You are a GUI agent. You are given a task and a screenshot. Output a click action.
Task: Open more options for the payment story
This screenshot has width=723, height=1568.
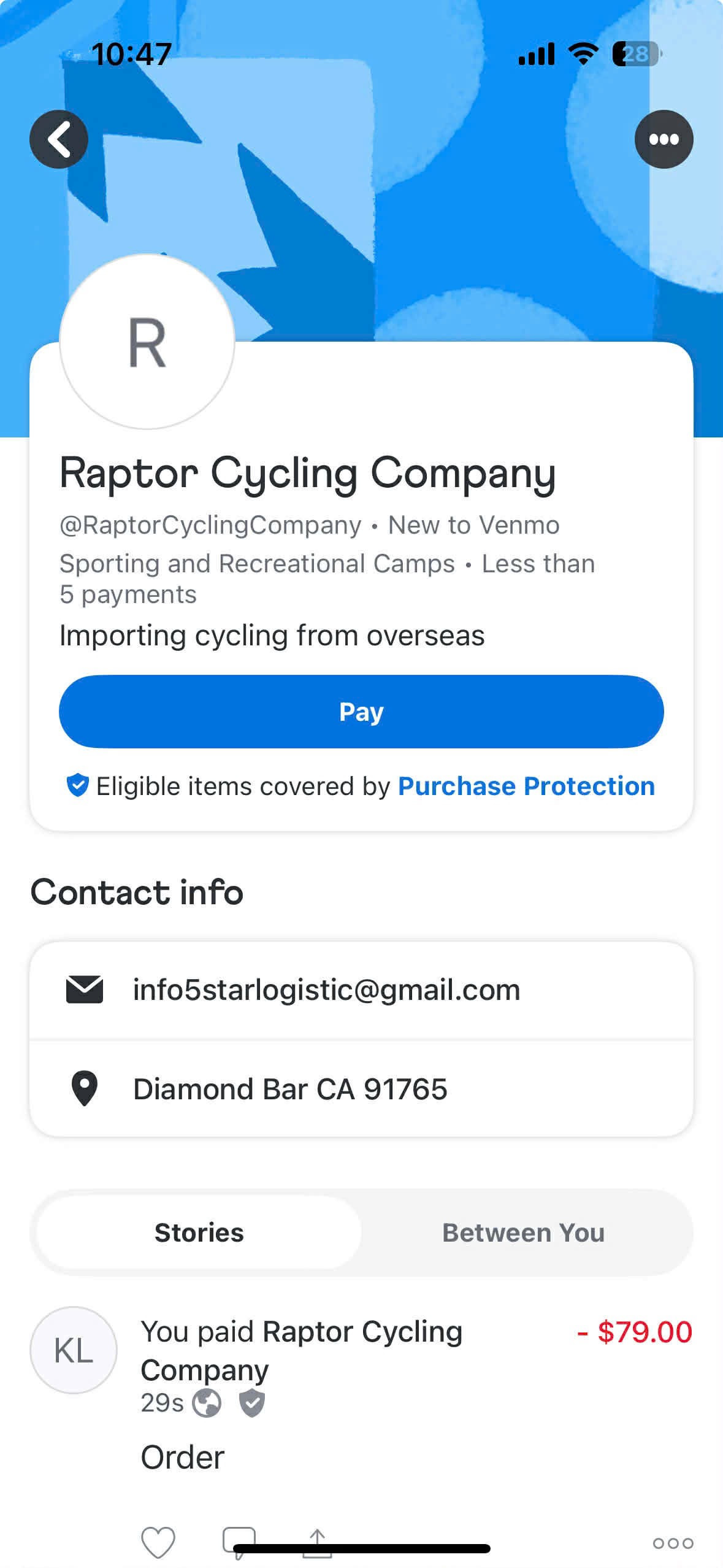[673, 1543]
